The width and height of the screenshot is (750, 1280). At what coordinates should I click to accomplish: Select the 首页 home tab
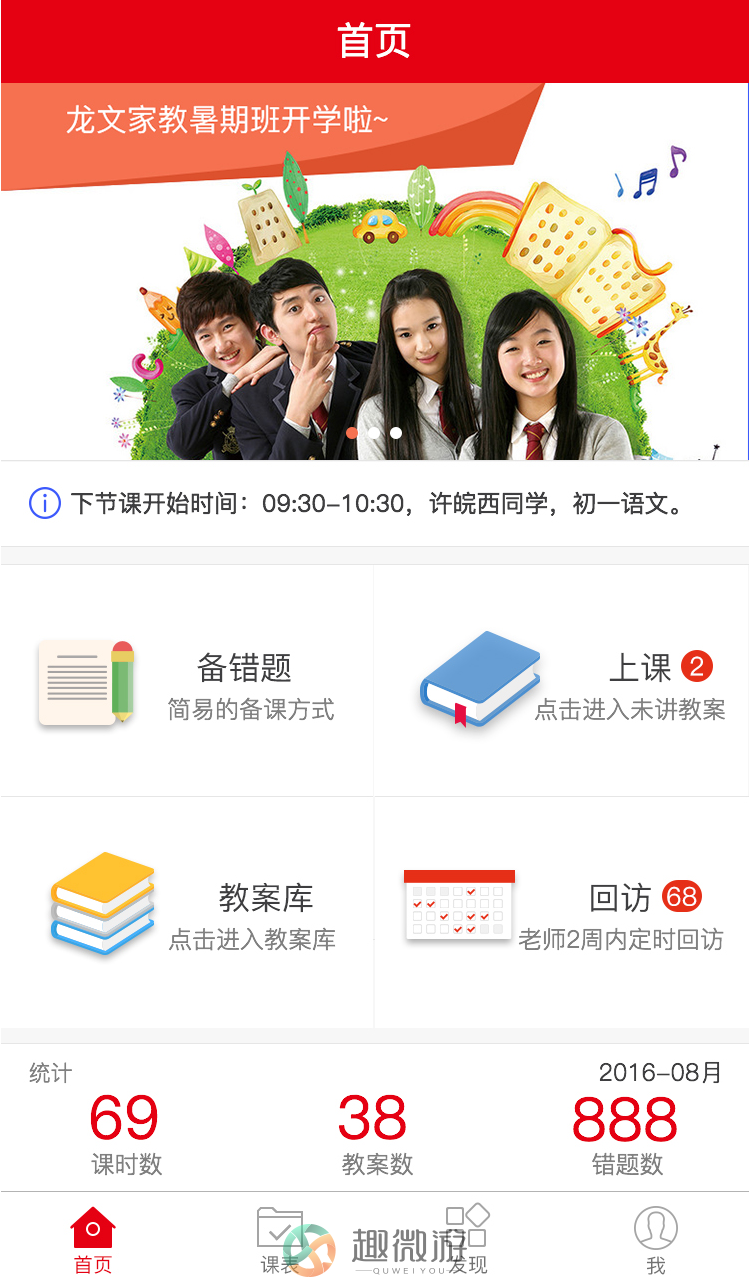[x=93, y=1240]
